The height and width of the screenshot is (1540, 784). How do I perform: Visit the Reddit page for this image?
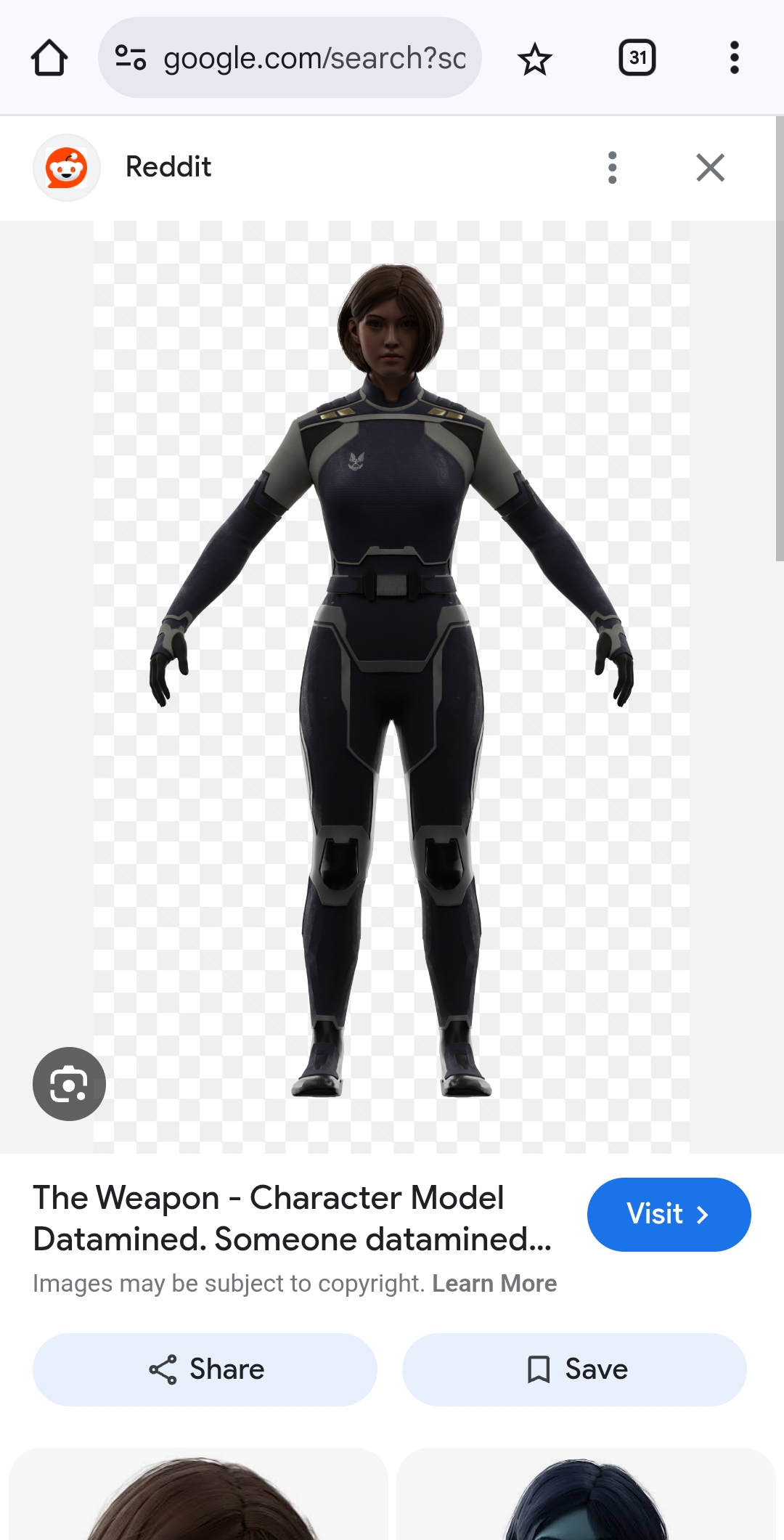(668, 1214)
